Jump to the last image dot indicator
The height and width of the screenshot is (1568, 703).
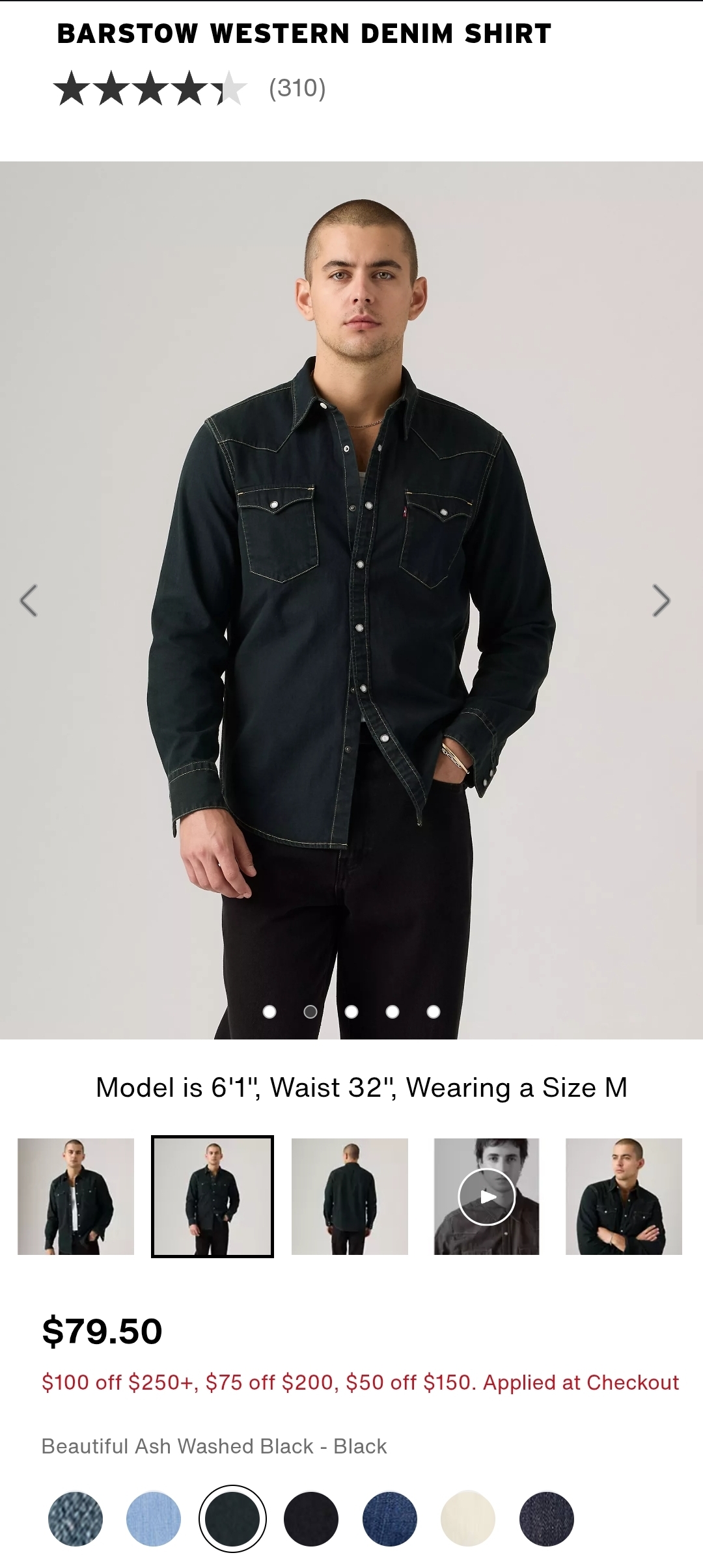pos(434,1011)
